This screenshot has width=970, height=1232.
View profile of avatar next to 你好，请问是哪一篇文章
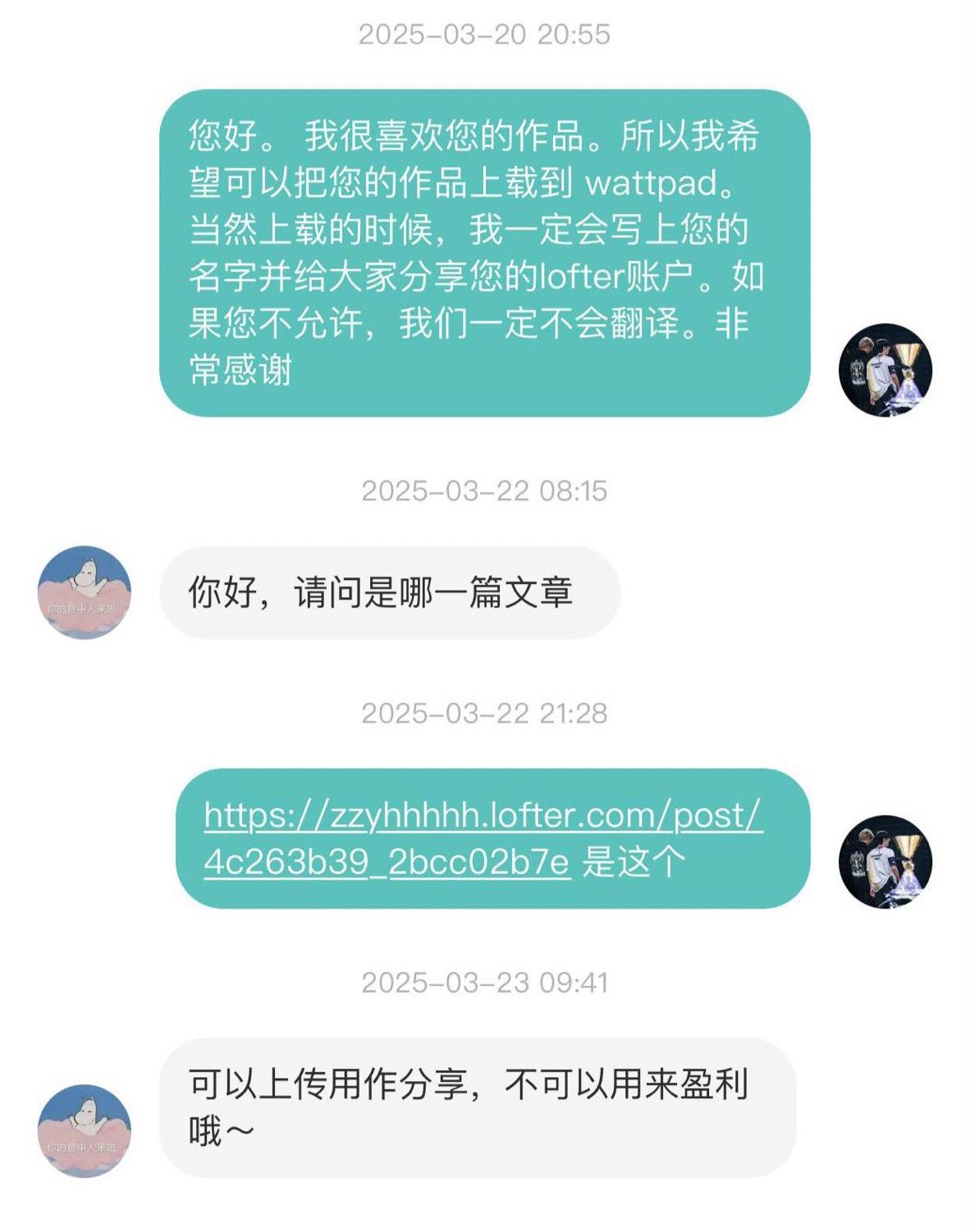pyautogui.click(x=85, y=592)
